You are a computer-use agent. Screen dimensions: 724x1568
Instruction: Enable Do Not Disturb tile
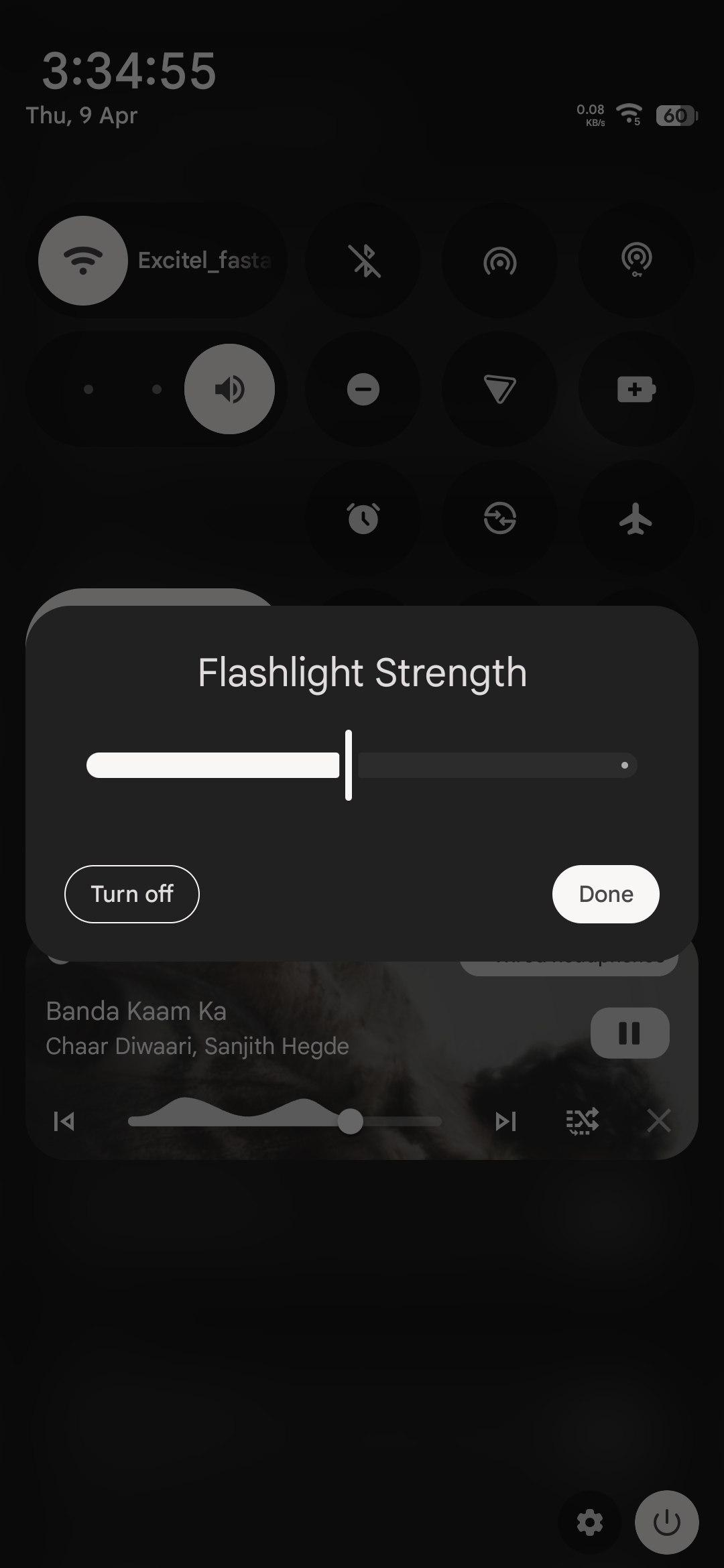[363, 389]
